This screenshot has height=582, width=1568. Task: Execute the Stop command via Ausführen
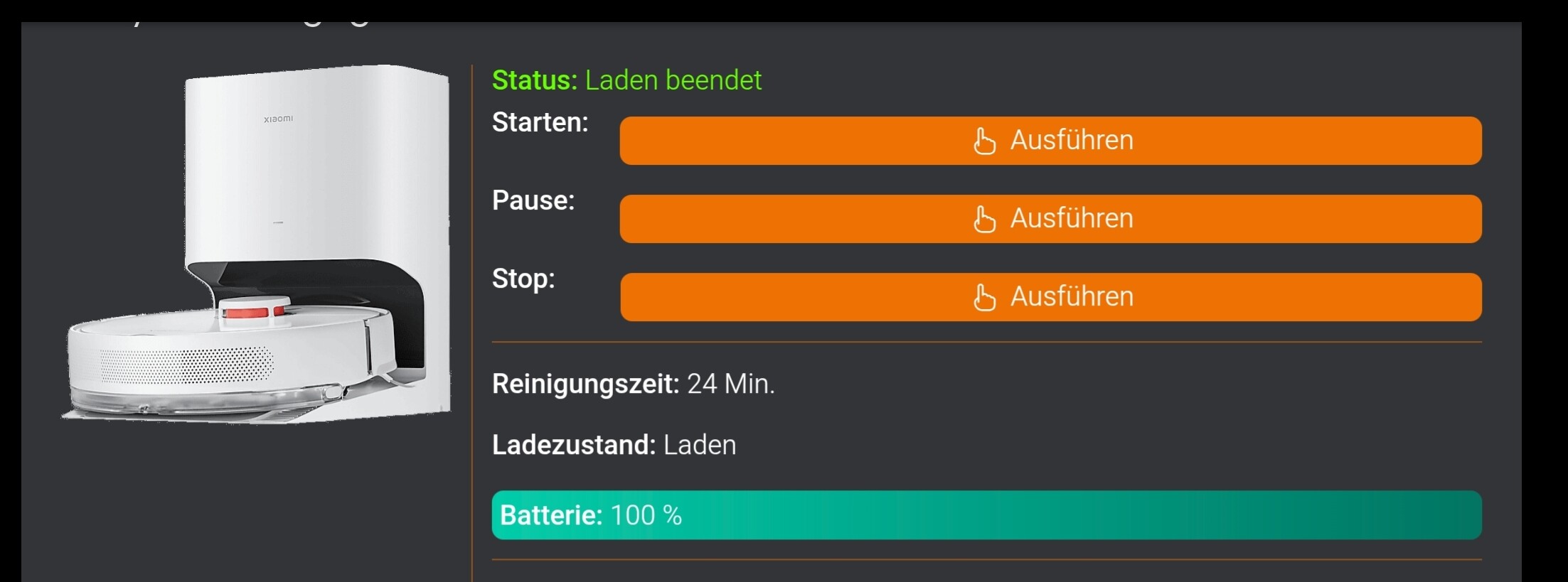[1050, 297]
